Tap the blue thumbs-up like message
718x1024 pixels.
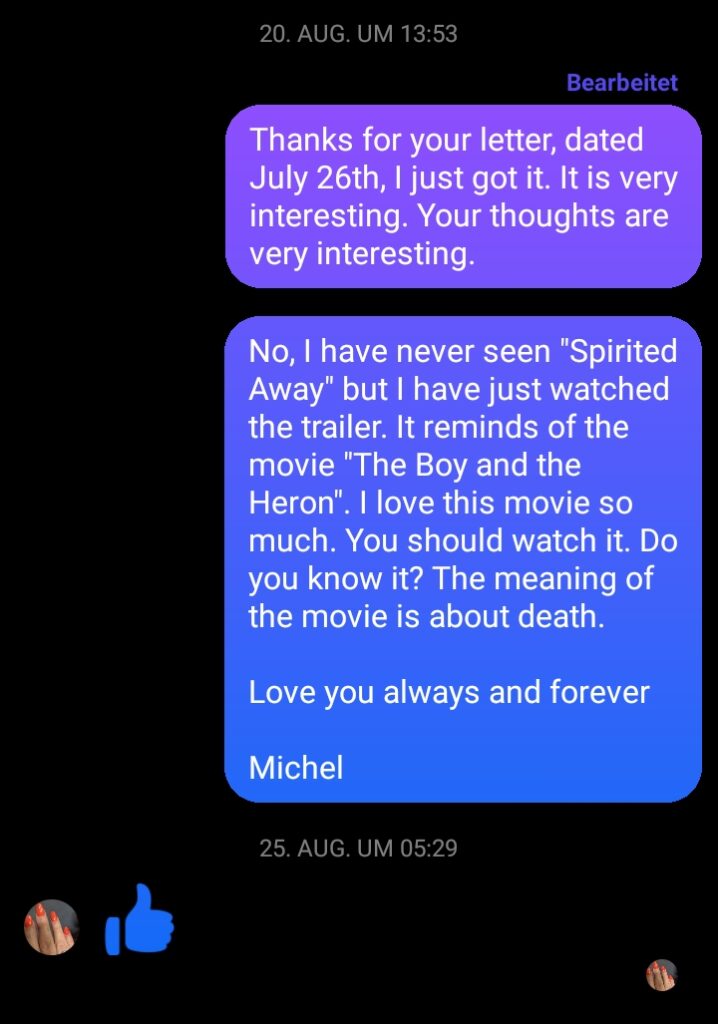pos(140,919)
